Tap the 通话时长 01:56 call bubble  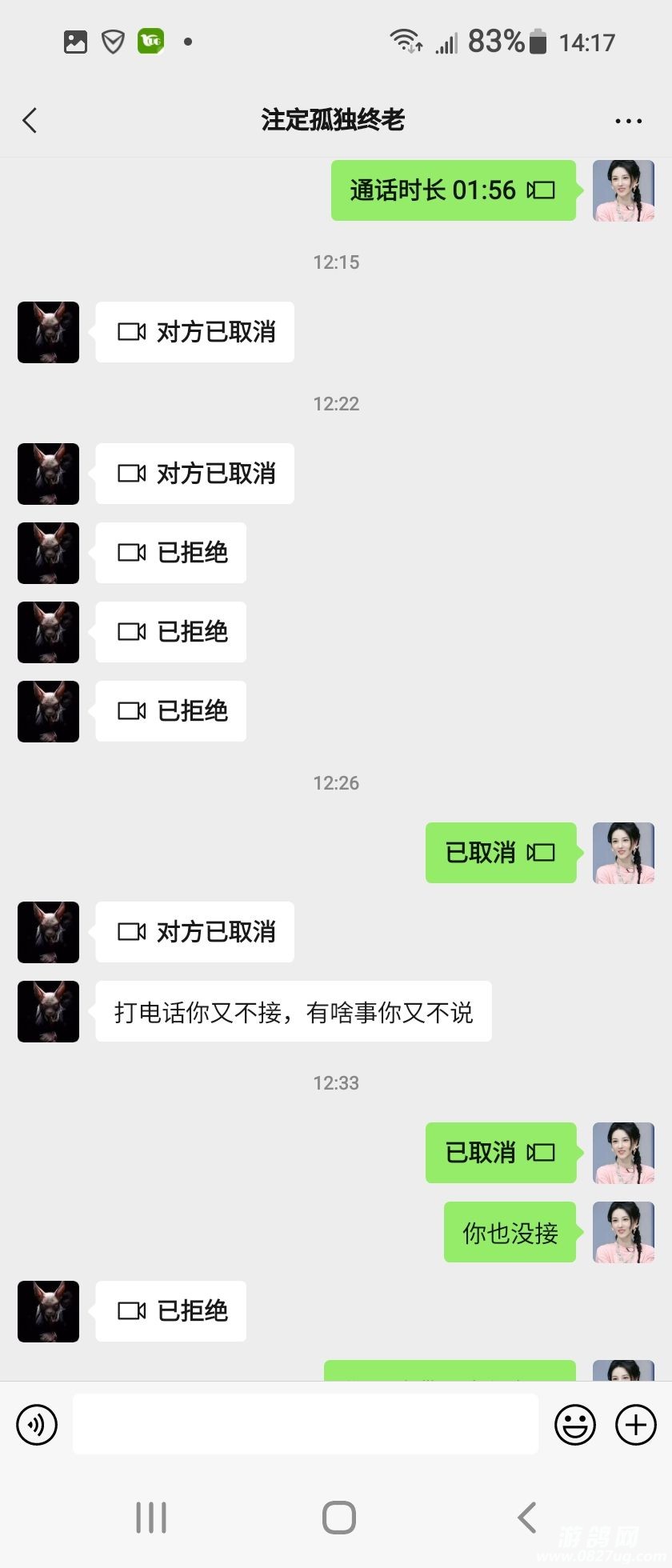[453, 190]
